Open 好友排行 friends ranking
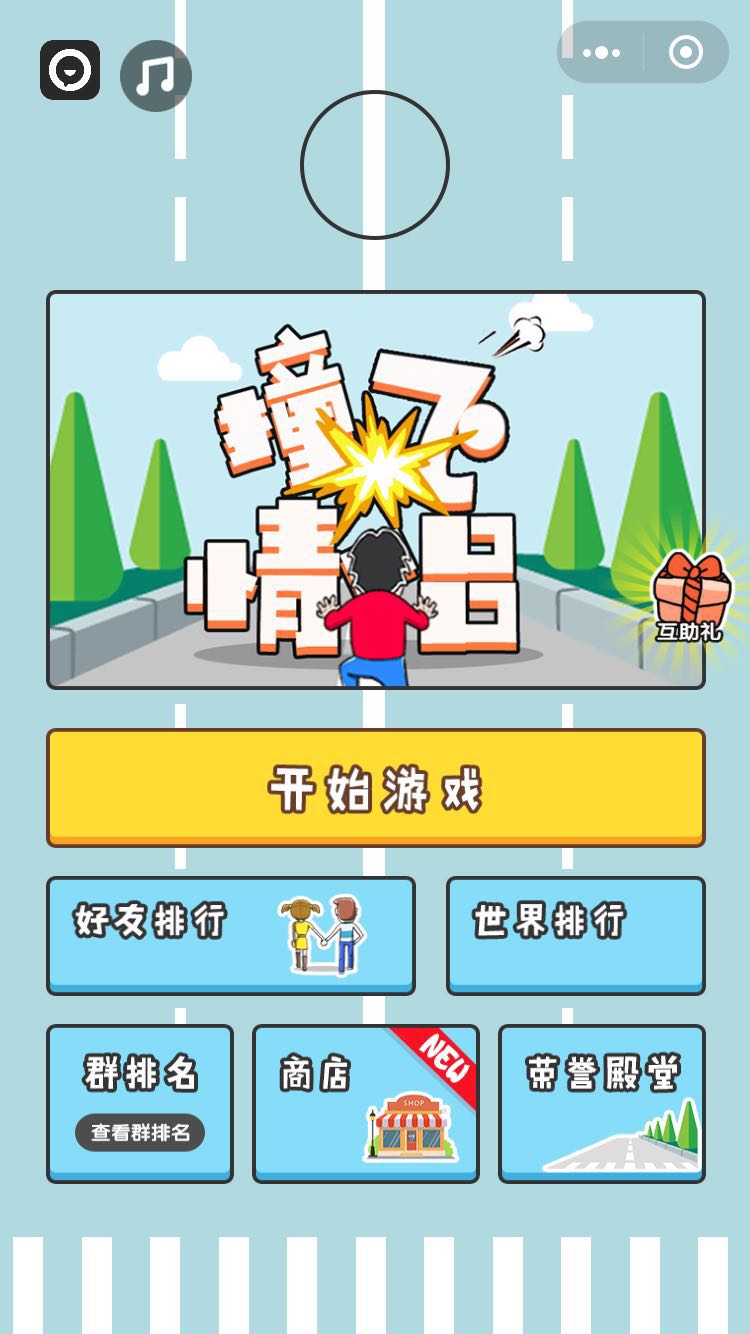 tap(230, 934)
